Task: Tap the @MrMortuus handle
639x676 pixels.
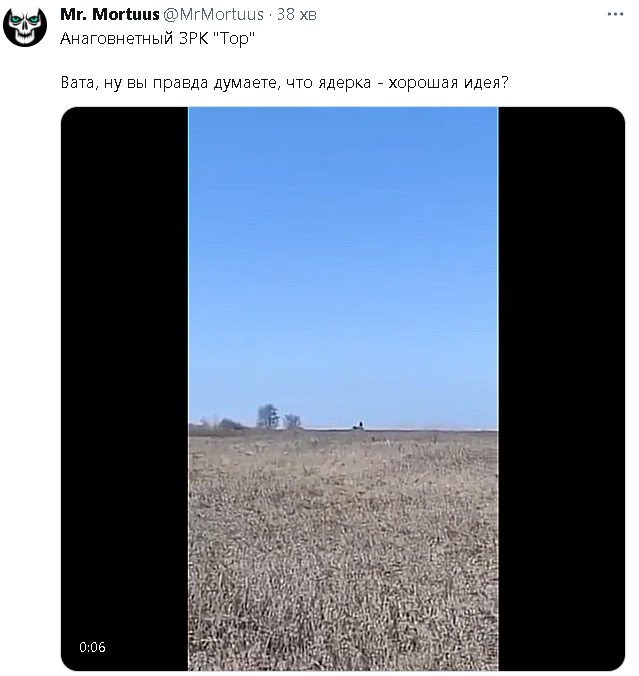Action: (212, 15)
